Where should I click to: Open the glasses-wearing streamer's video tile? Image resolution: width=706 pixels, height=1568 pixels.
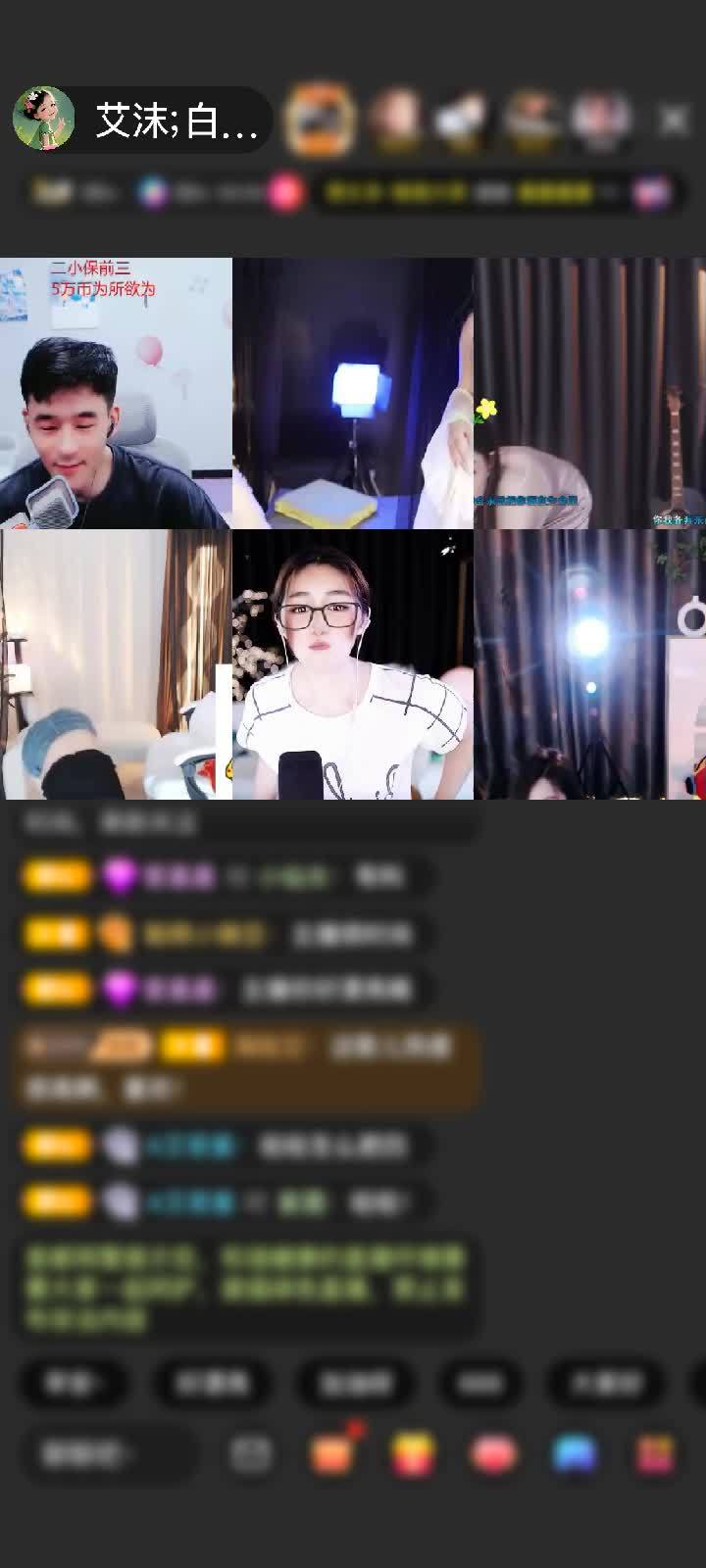coord(353,664)
